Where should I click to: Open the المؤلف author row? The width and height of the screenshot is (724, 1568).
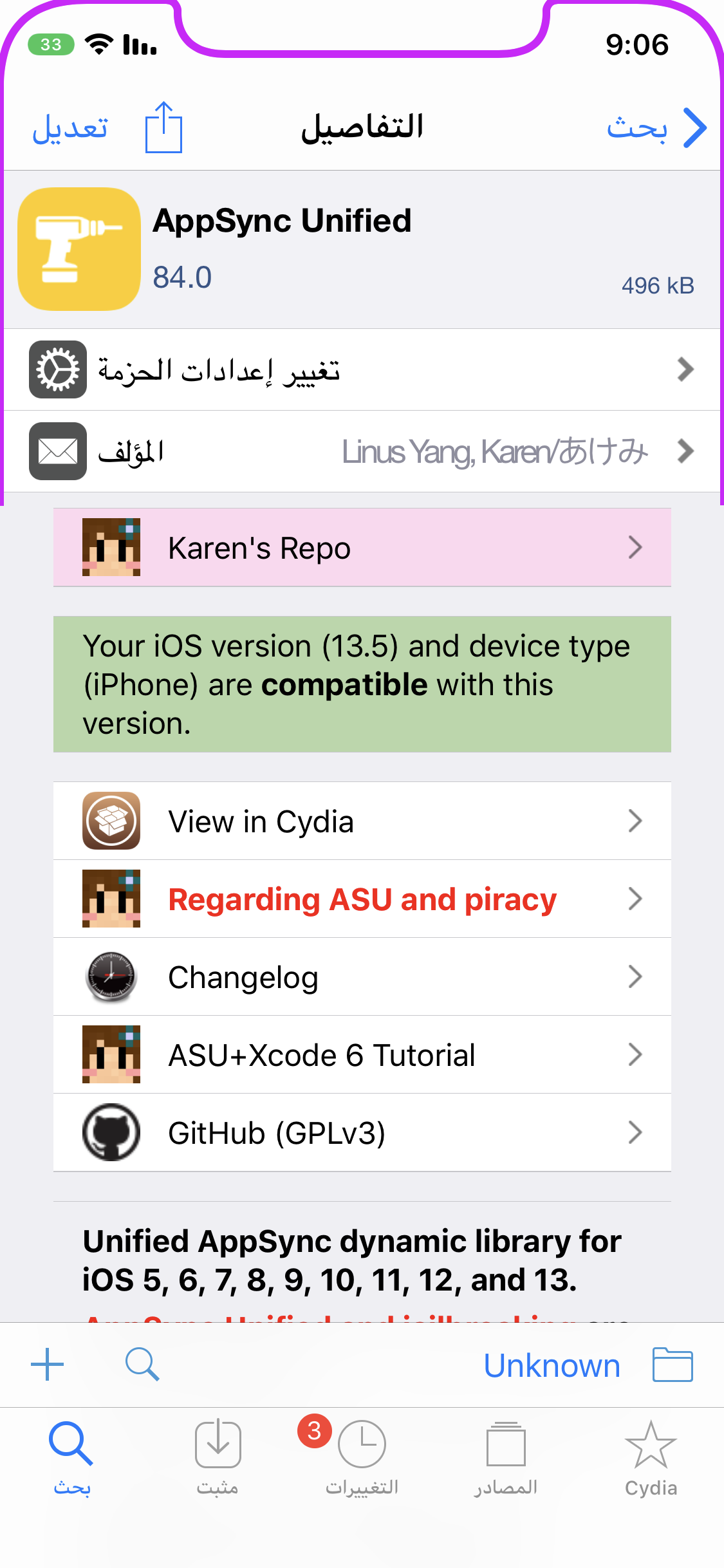coord(362,451)
